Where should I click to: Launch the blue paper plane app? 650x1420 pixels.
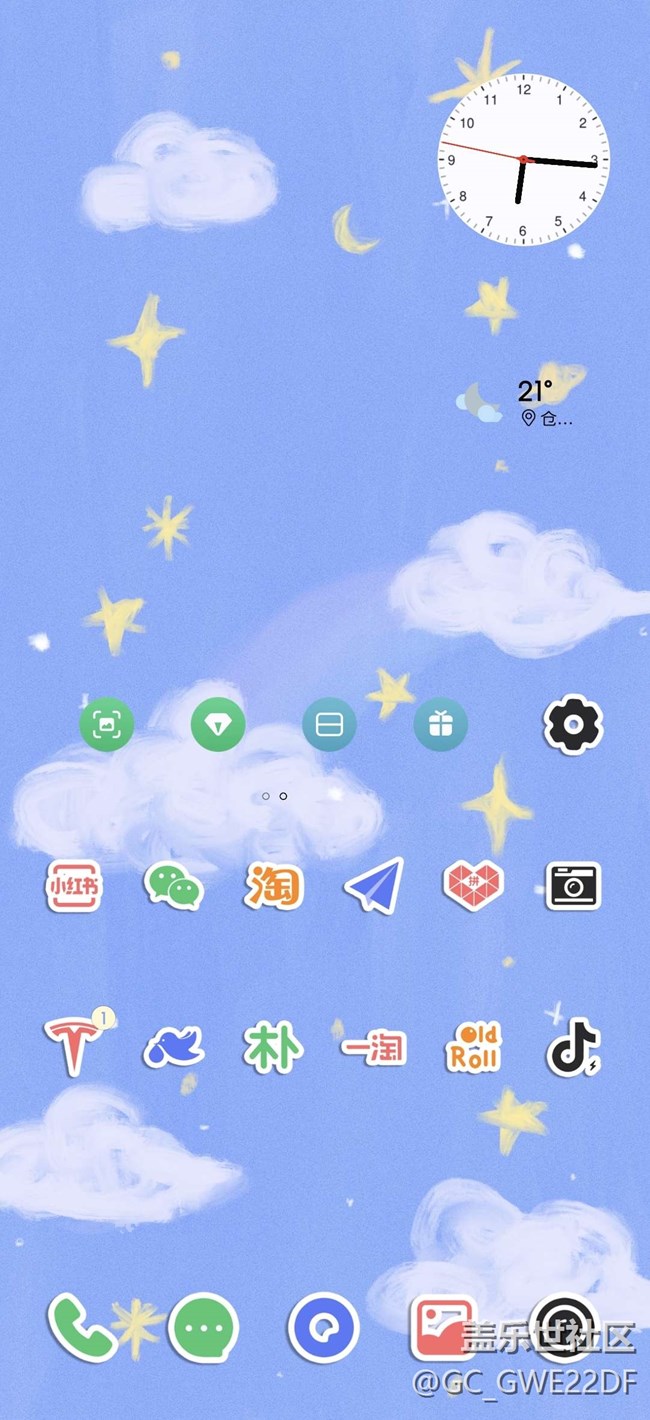pyautogui.click(x=374, y=886)
